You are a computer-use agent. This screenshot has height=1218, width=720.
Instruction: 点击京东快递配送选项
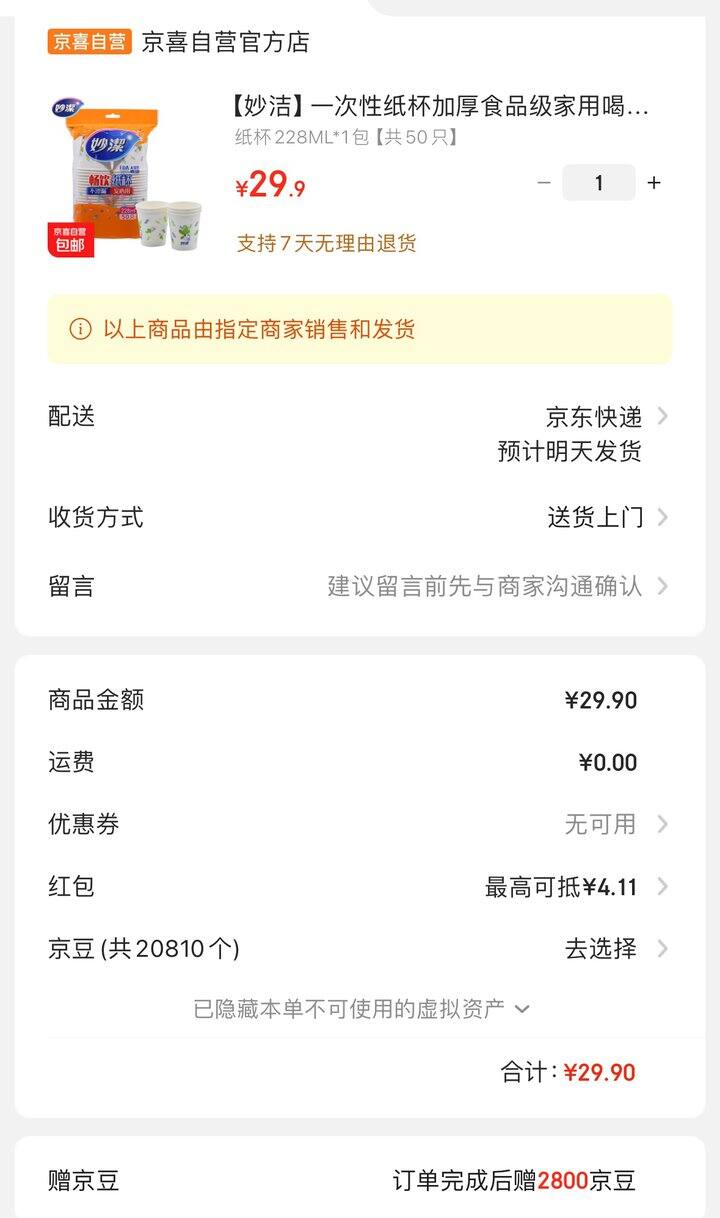596,417
